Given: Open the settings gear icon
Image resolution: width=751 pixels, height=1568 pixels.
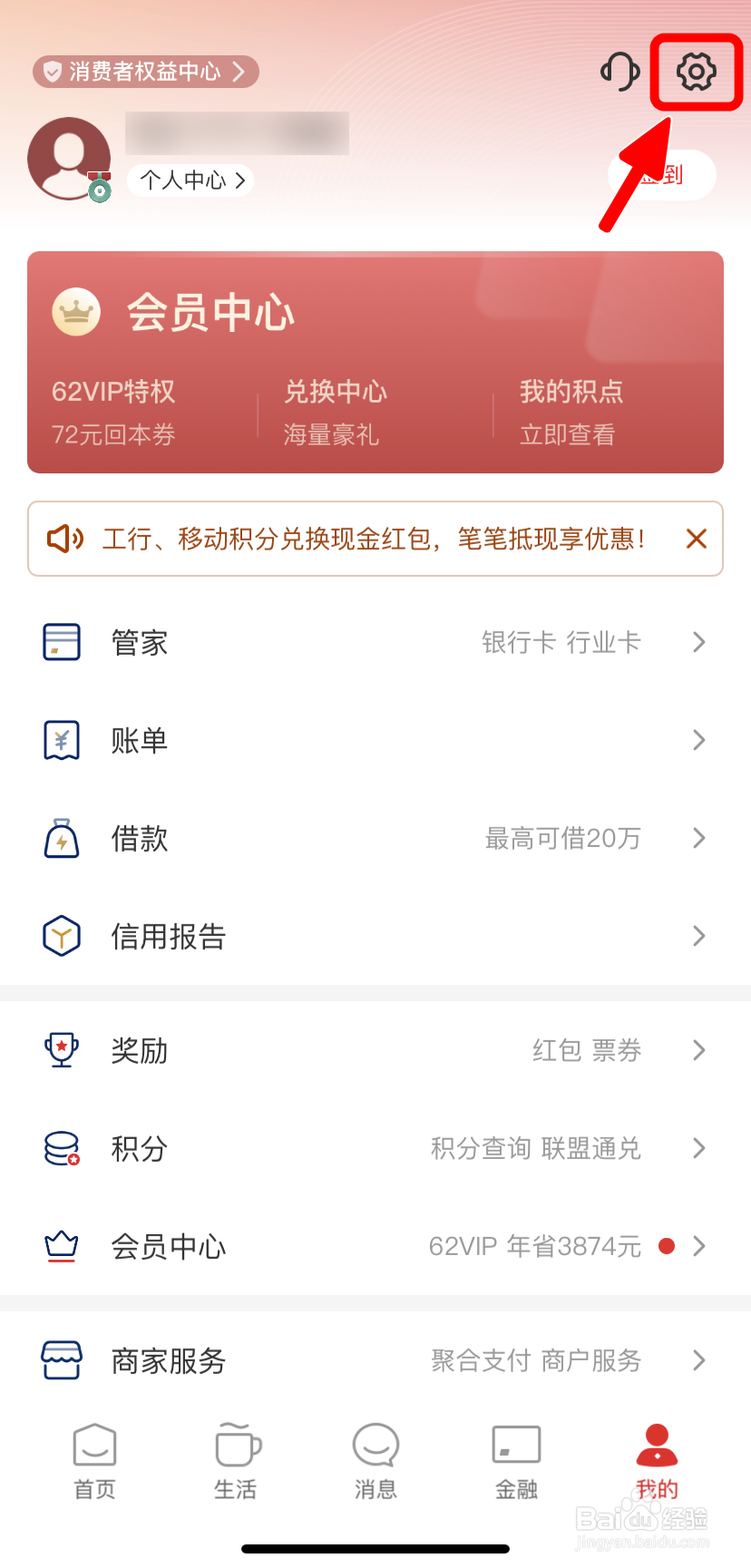Looking at the screenshot, I should (697, 72).
